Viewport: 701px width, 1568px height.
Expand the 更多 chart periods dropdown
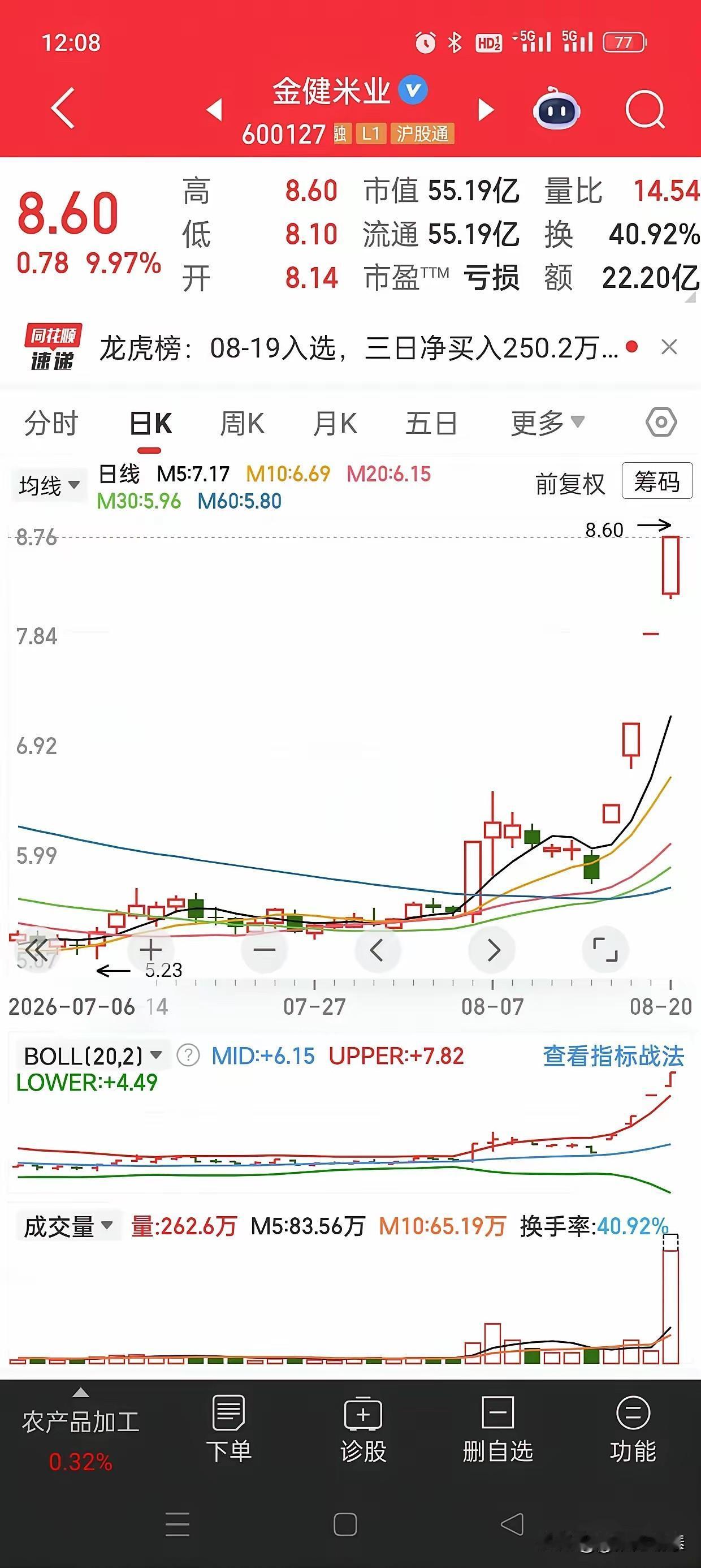pos(548,423)
